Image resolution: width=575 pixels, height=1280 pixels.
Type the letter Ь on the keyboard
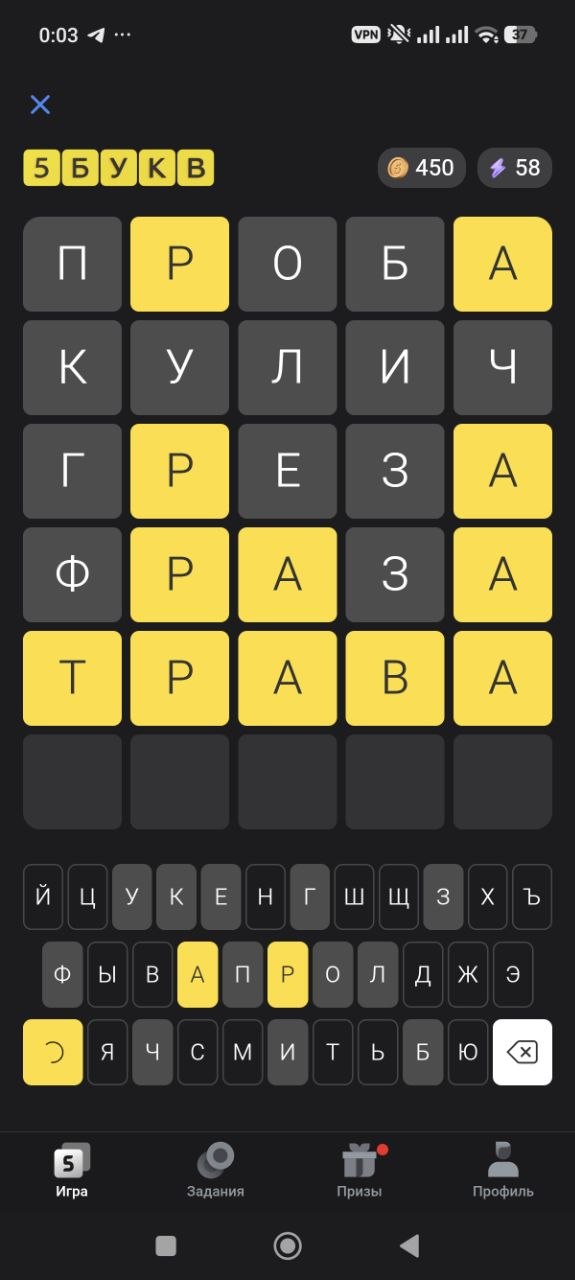click(377, 1052)
